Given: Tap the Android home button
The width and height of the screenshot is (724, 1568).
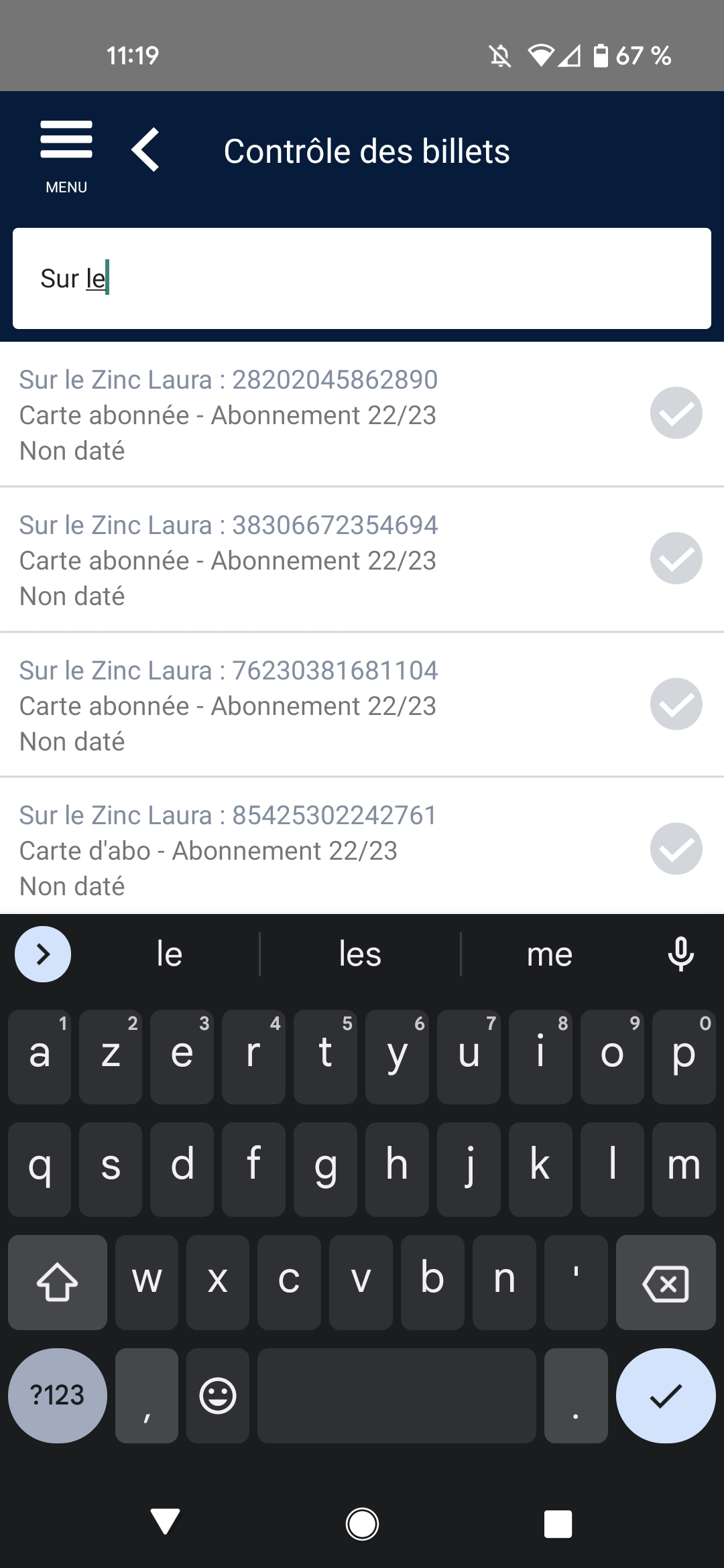Looking at the screenshot, I should point(361,1524).
